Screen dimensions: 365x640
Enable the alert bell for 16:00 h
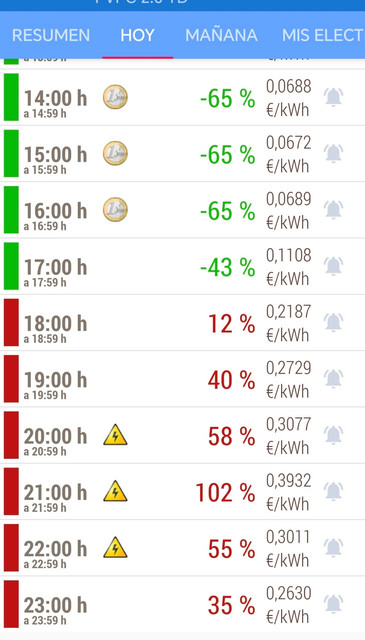coord(334,210)
